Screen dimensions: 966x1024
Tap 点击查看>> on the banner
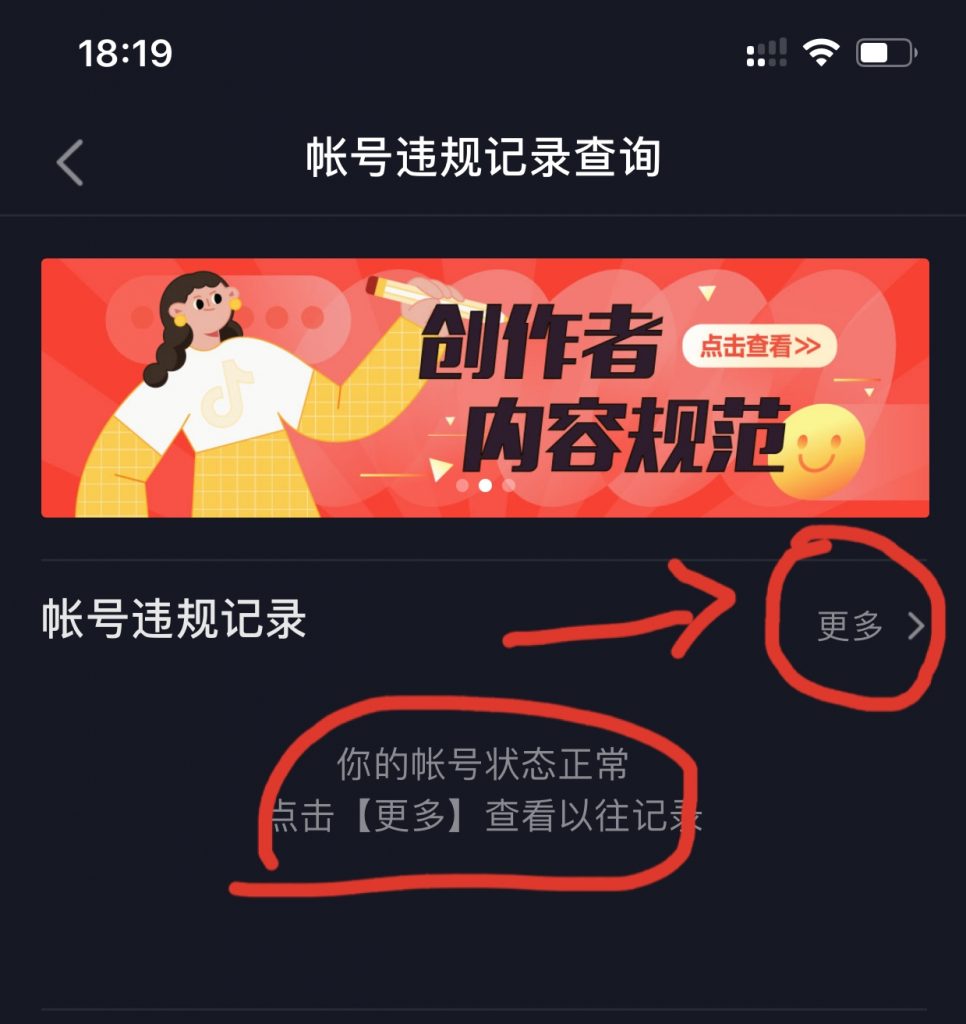pyautogui.click(x=759, y=346)
